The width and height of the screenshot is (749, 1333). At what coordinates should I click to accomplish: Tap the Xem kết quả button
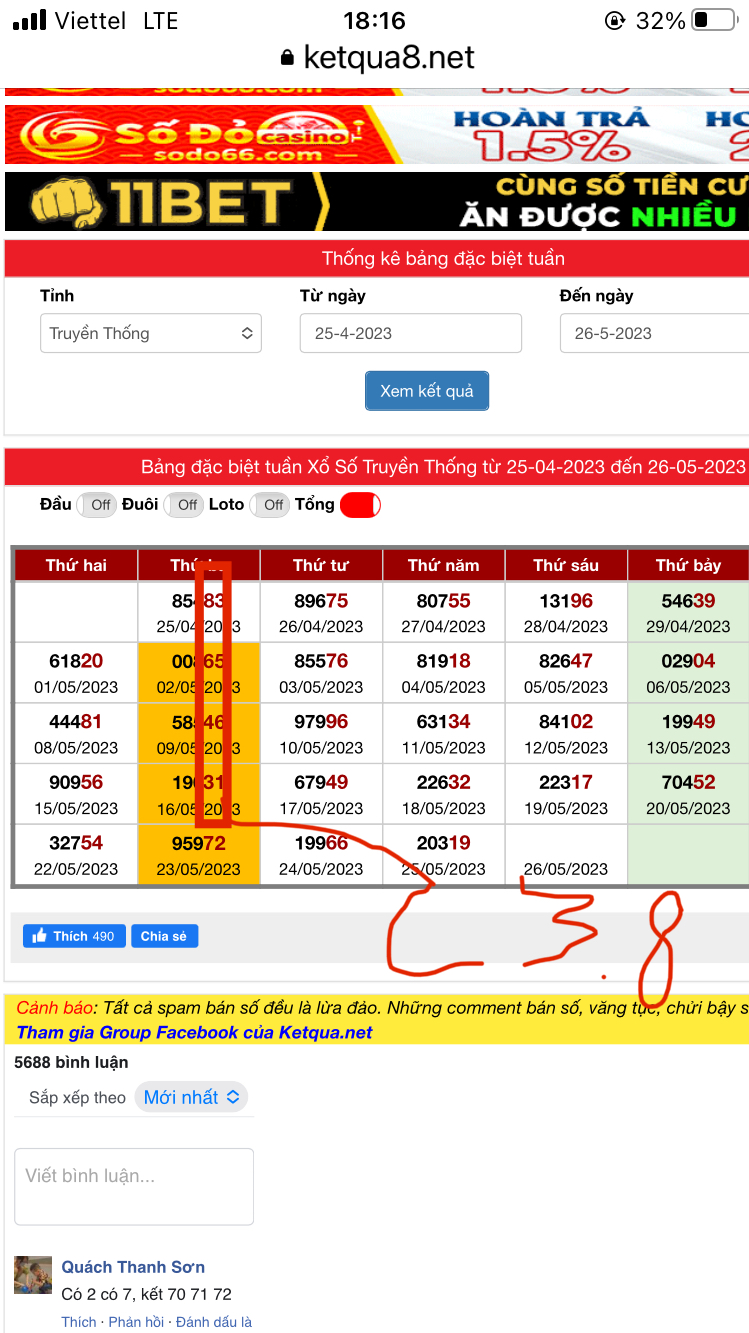[426, 391]
